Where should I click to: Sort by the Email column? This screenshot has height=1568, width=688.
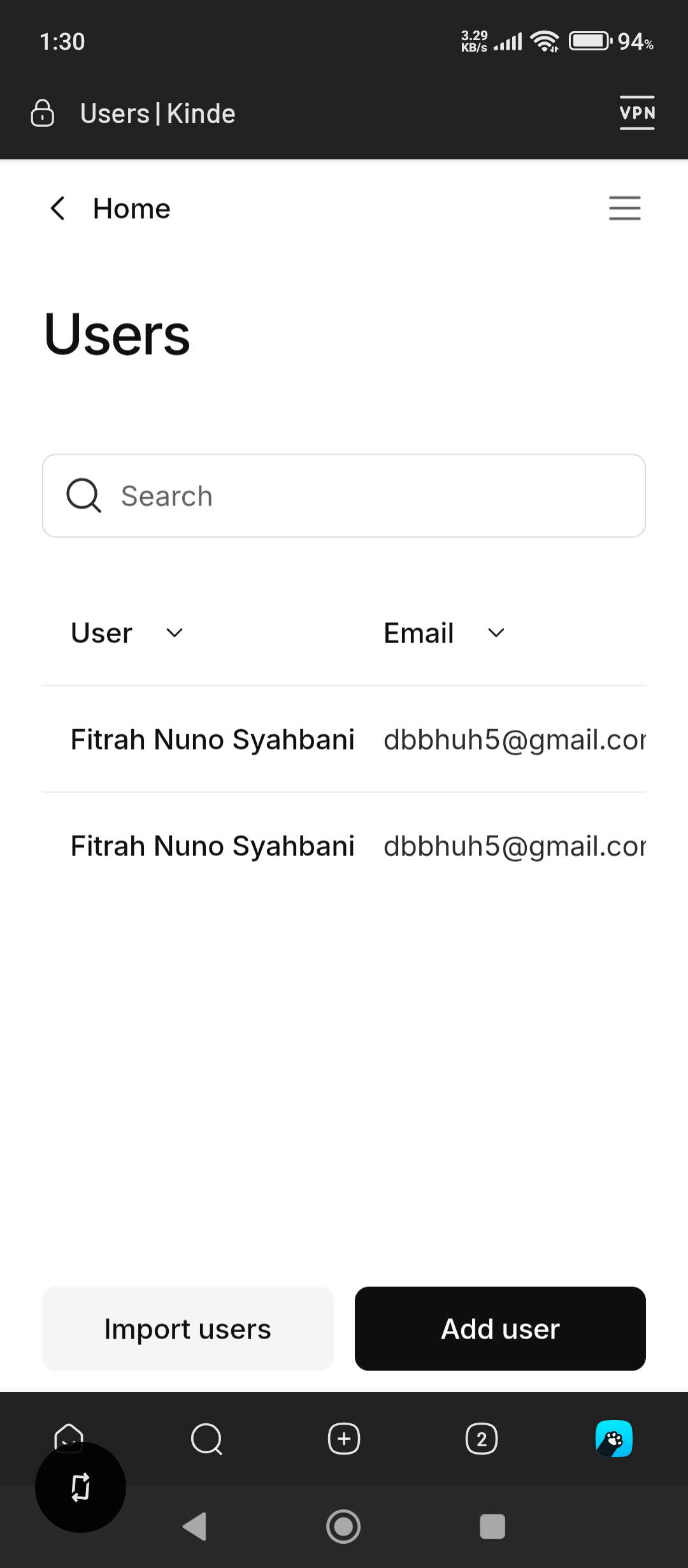point(444,633)
